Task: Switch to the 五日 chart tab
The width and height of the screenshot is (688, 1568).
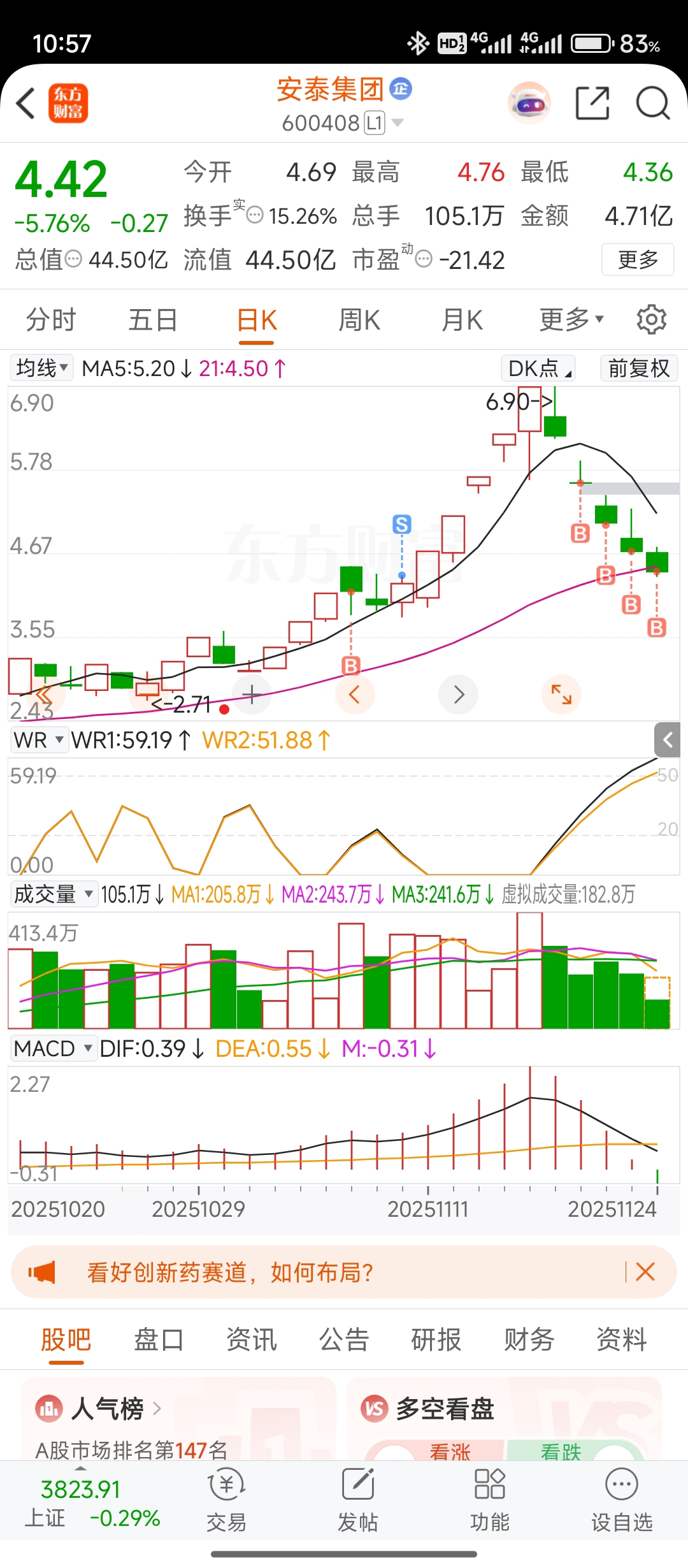Action: pyautogui.click(x=153, y=320)
